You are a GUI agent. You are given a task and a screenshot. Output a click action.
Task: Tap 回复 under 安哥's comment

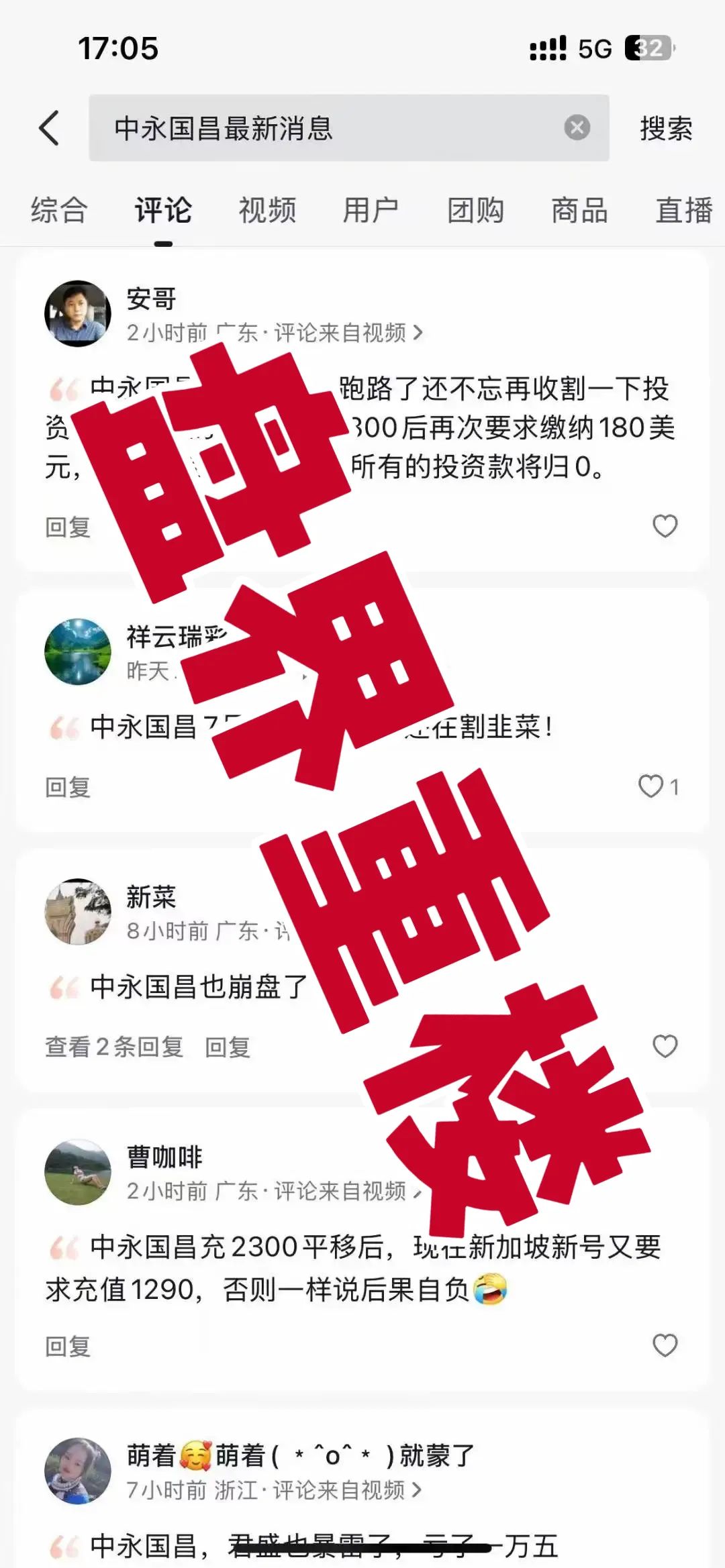[68, 527]
